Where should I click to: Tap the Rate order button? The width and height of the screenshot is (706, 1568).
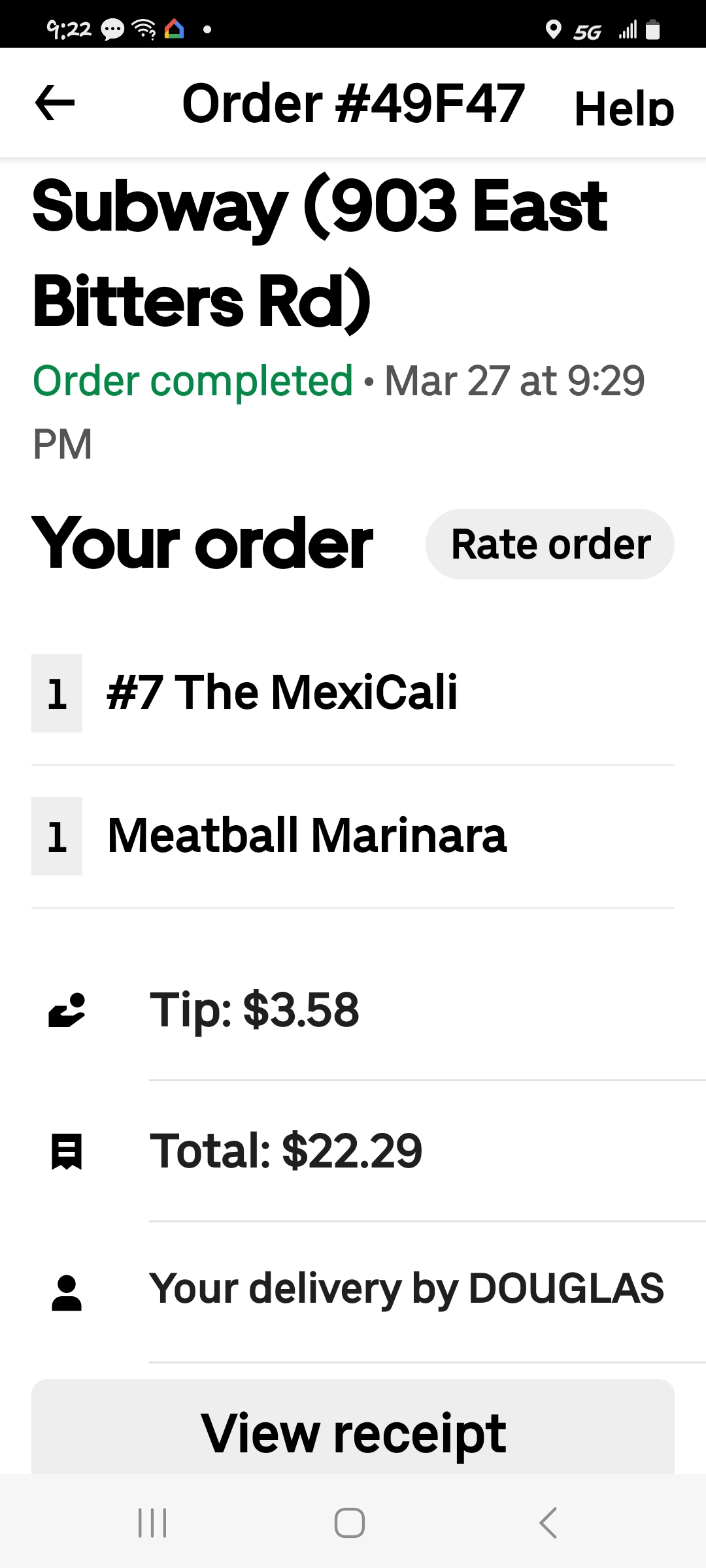coord(550,544)
